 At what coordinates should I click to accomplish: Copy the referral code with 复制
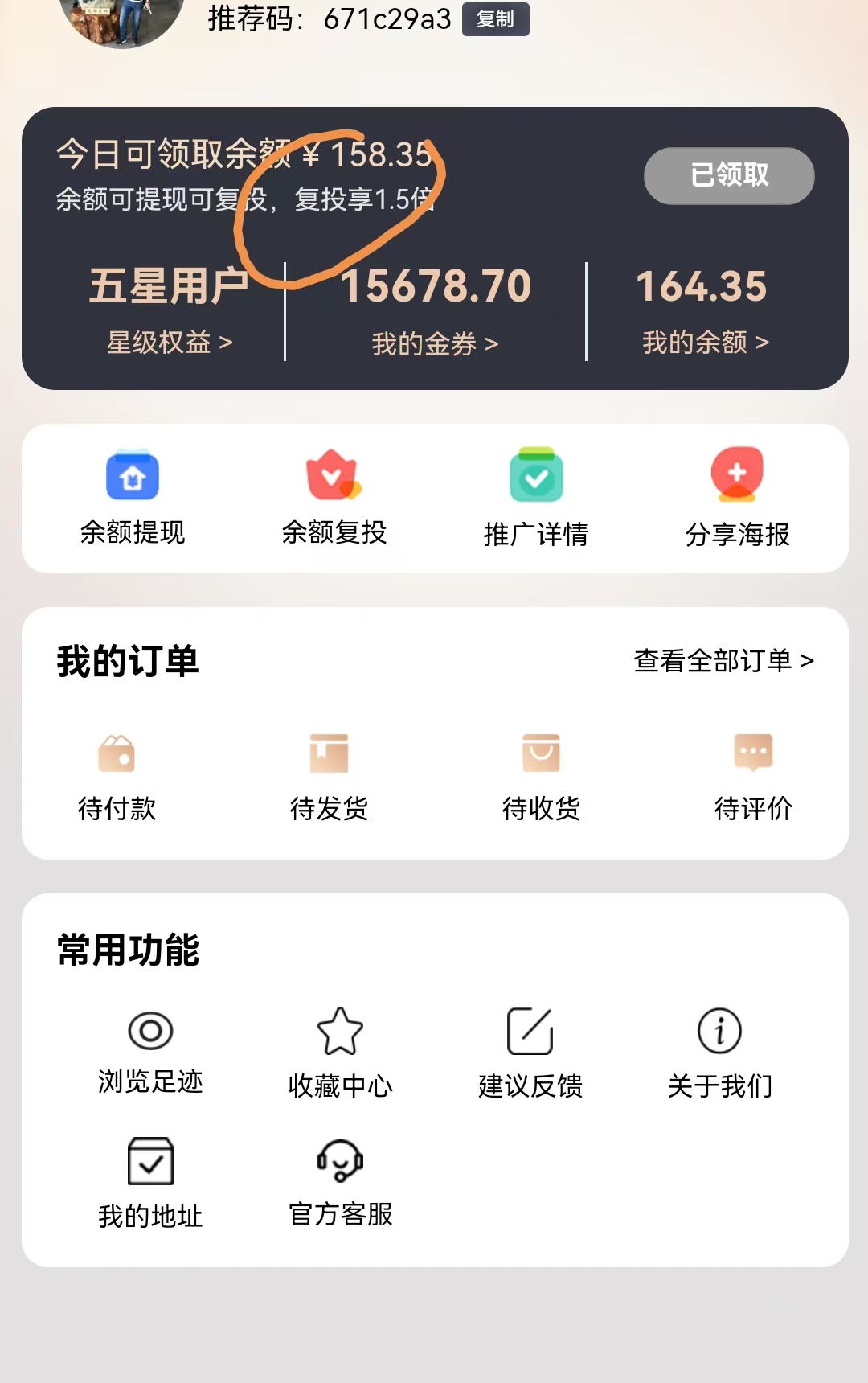[495, 18]
